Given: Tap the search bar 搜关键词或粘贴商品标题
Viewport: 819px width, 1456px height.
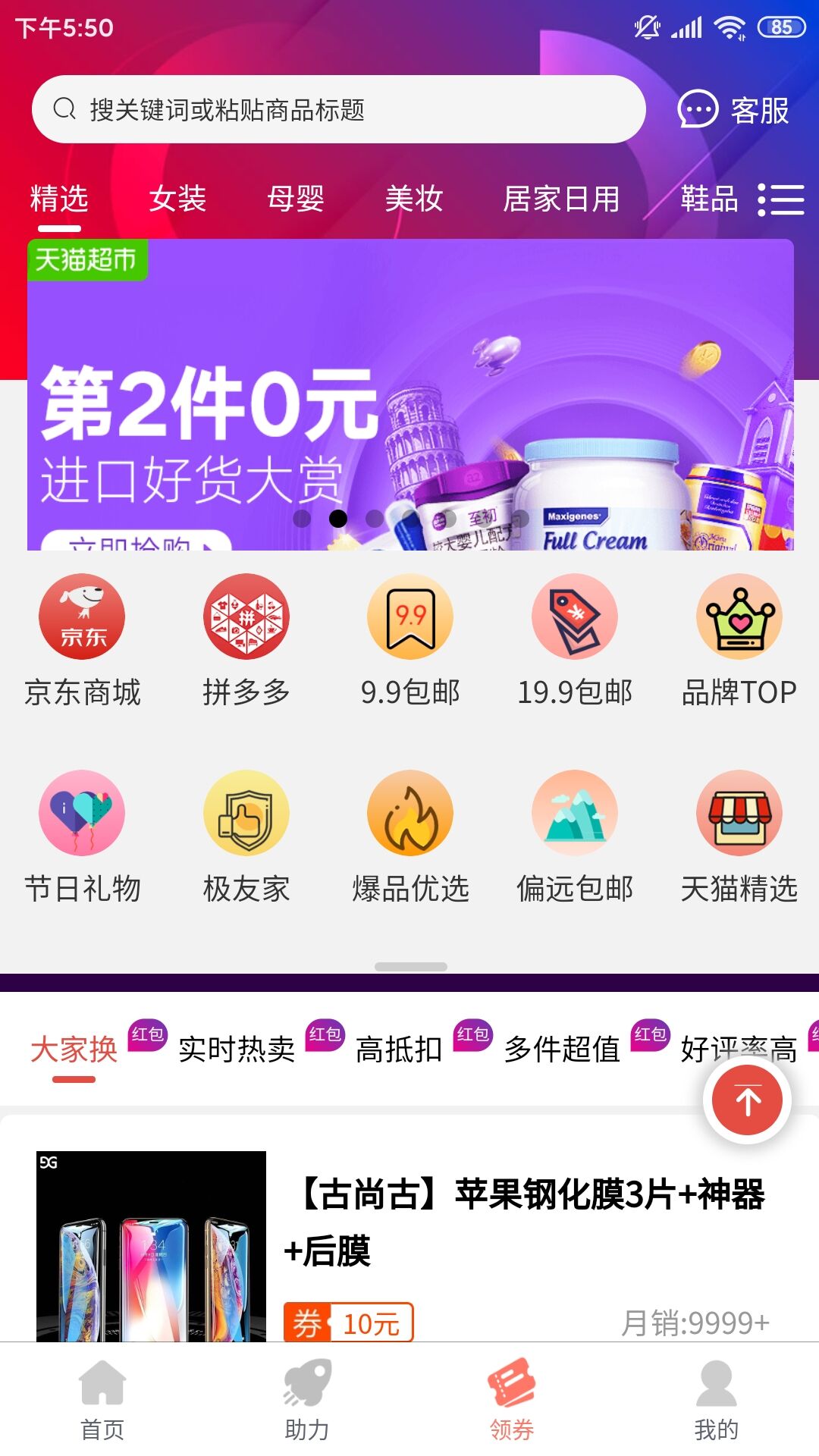Looking at the screenshot, I should 341,110.
